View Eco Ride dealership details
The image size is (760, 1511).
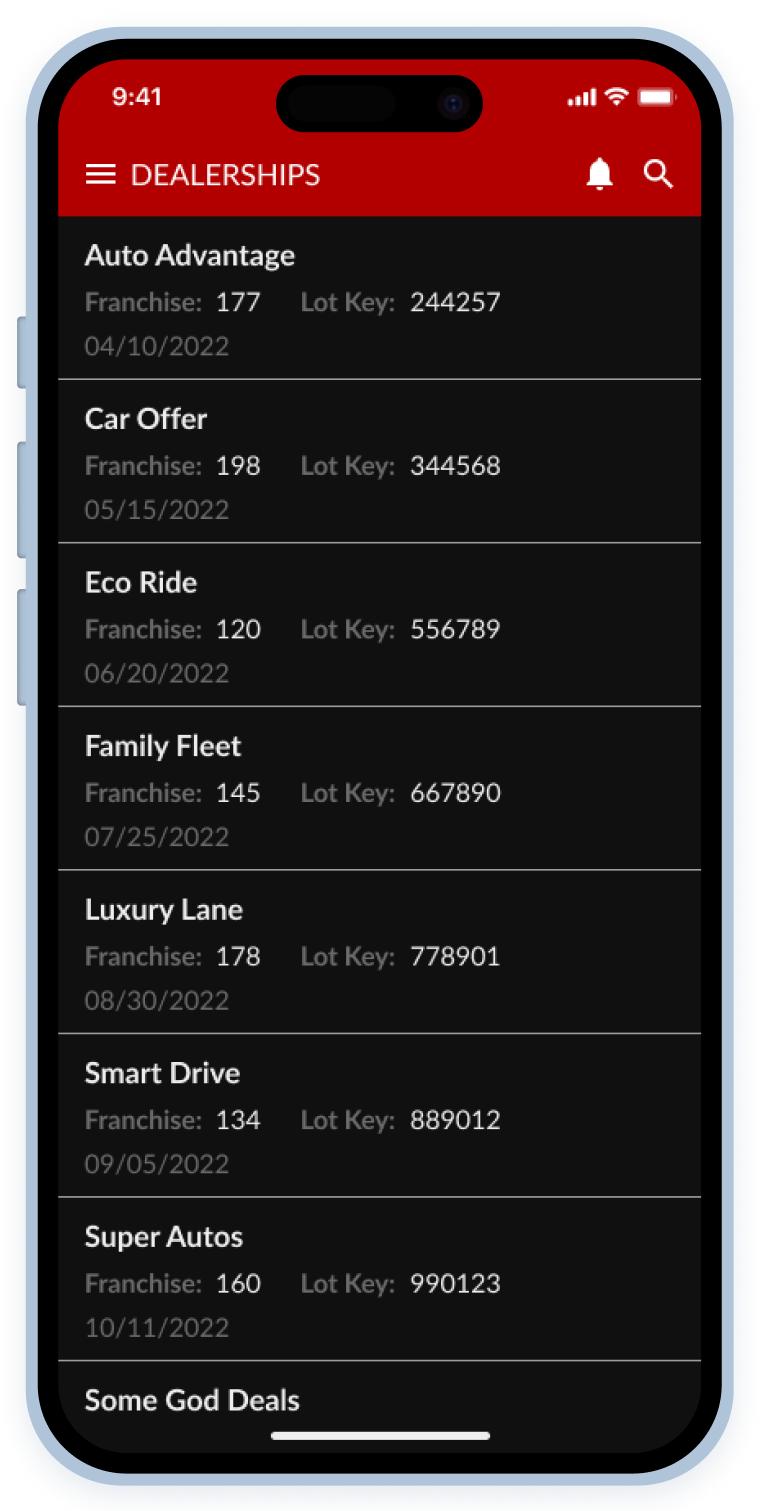pos(379,626)
